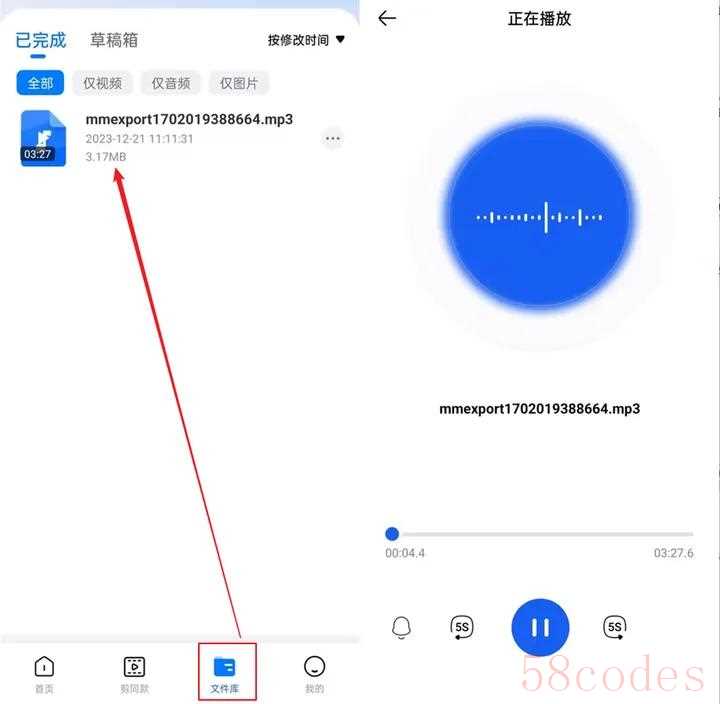
Task: Tap the bell ringtone icon
Action: [401, 628]
